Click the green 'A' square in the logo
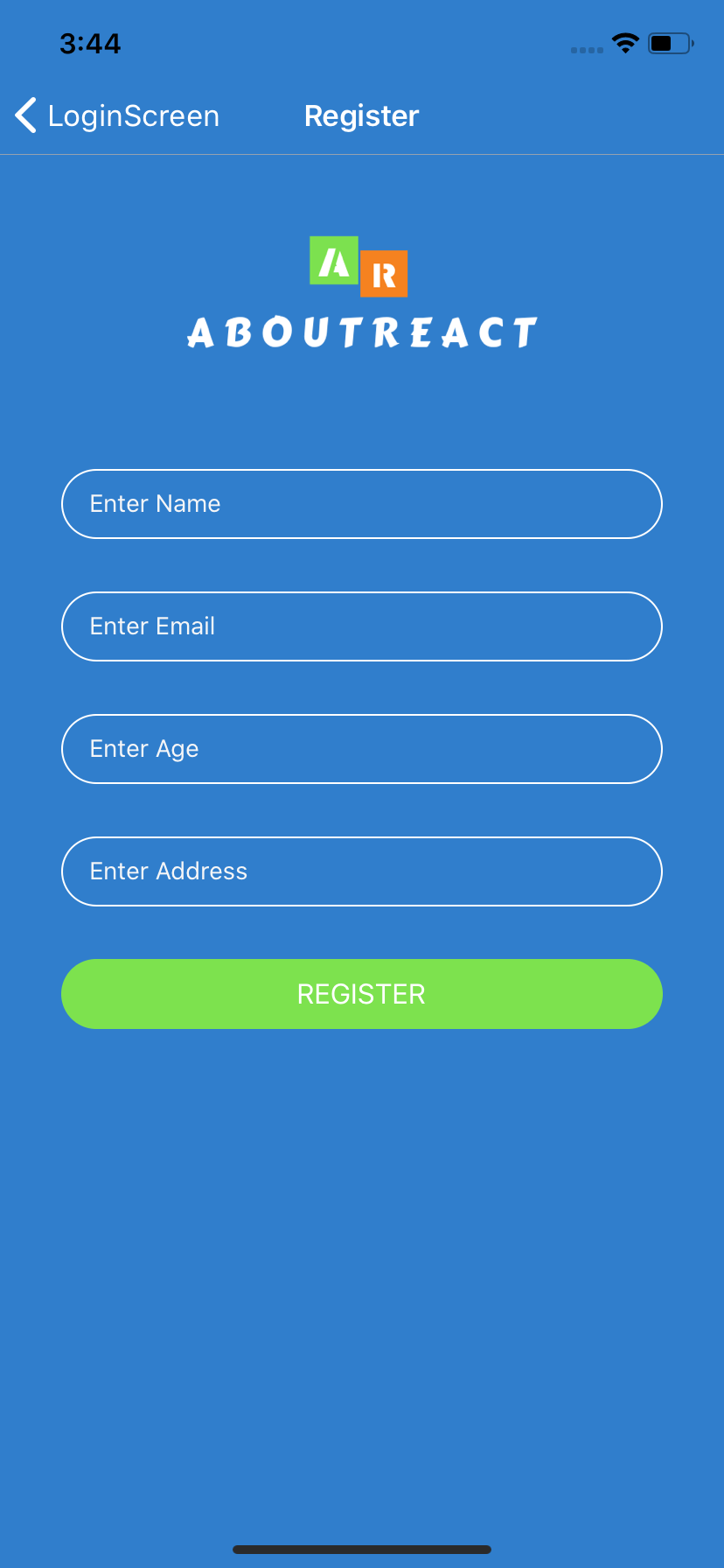The height and width of the screenshot is (1568, 724). pos(335,261)
